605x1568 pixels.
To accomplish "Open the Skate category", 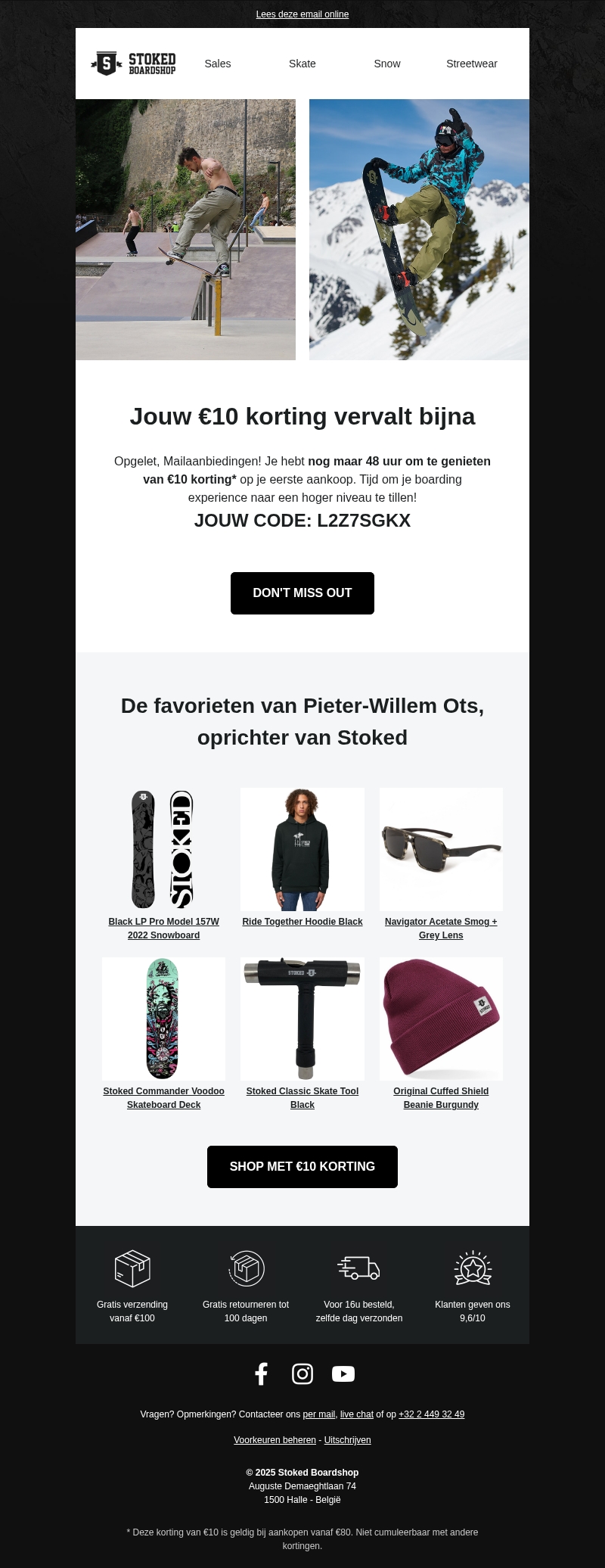I will [302, 64].
